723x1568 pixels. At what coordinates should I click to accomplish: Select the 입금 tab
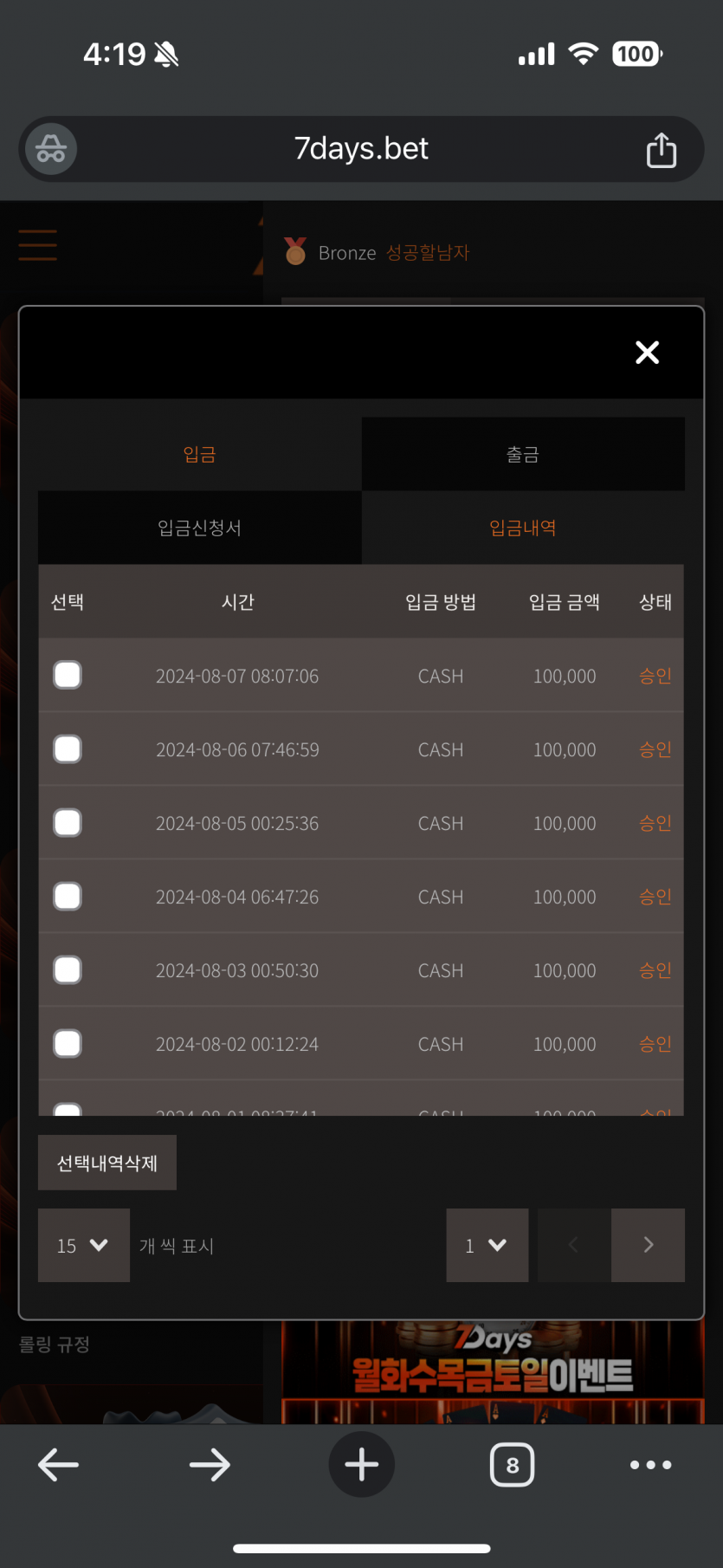(200, 454)
